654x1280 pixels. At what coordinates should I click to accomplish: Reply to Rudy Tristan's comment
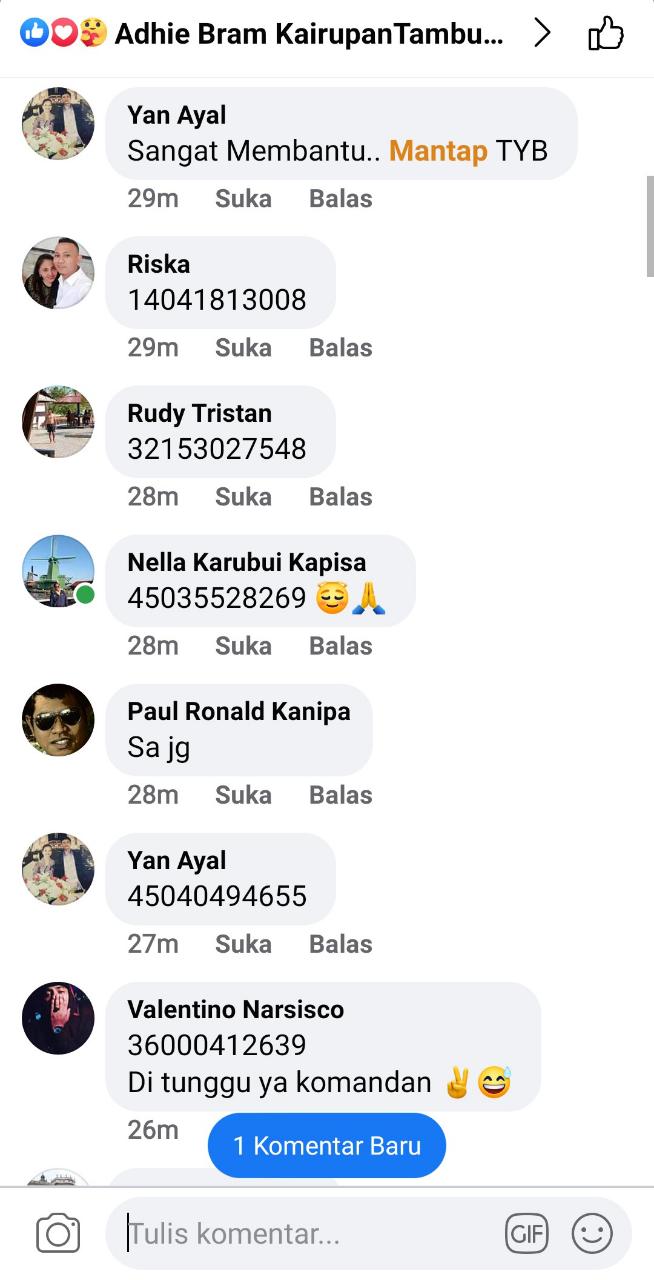pos(340,497)
